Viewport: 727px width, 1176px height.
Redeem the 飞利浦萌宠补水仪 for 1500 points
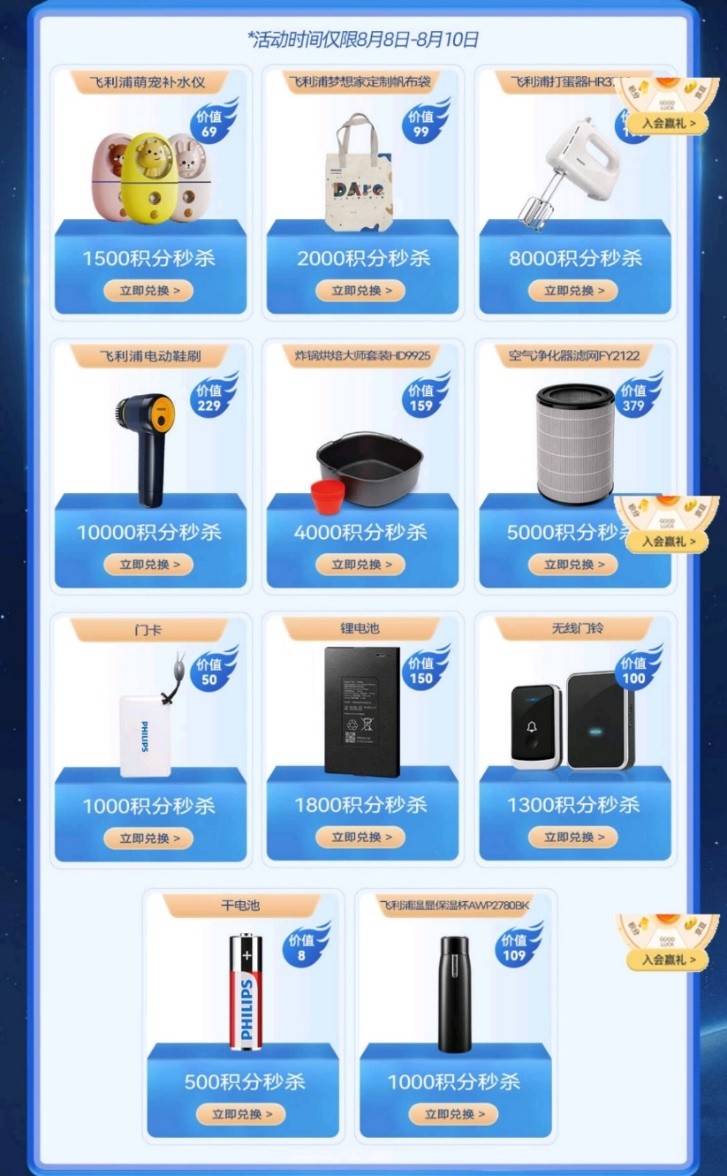pos(149,291)
